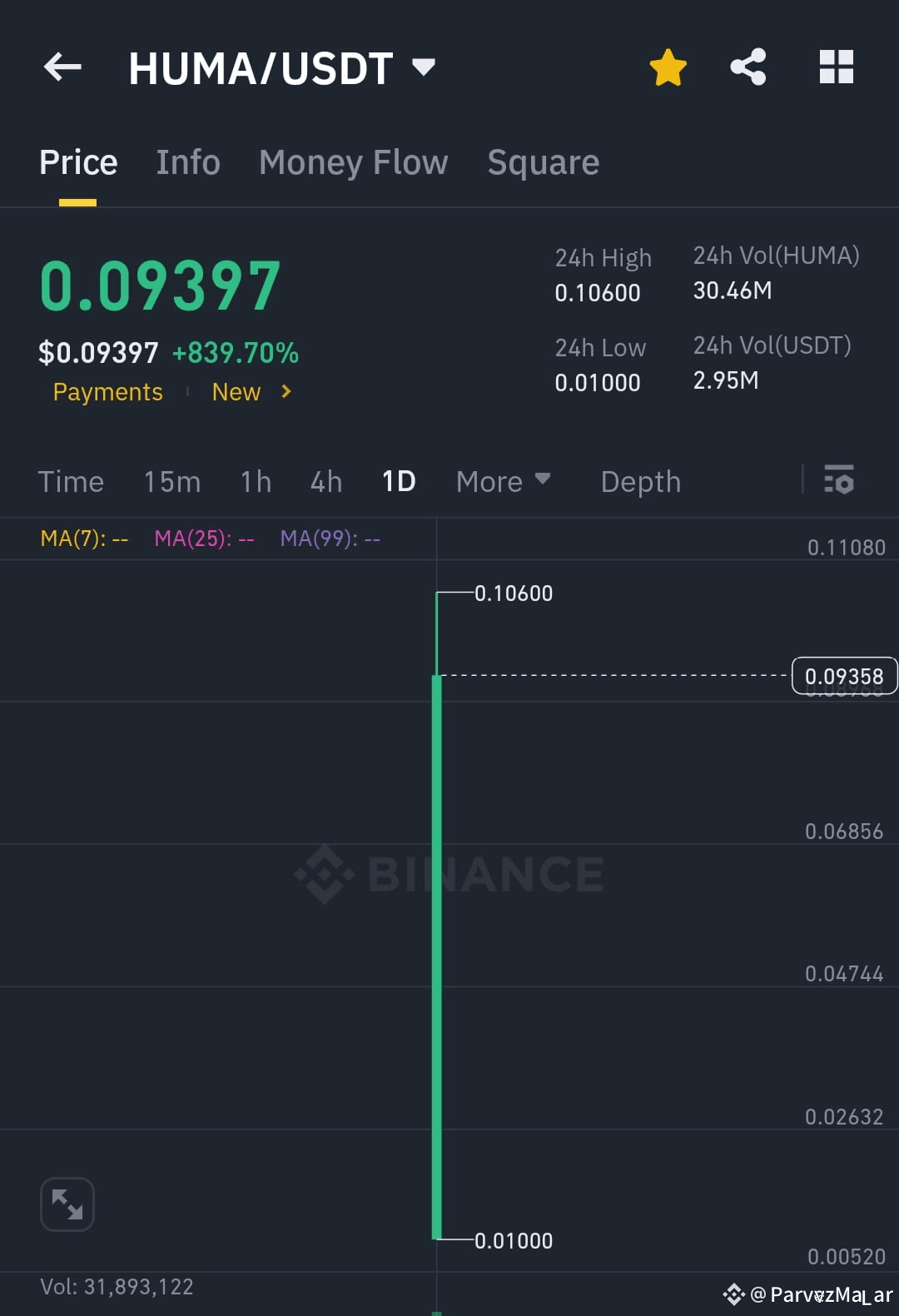Tap the ParvezMa_ar Binance badge icon

tap(733, 1294)
